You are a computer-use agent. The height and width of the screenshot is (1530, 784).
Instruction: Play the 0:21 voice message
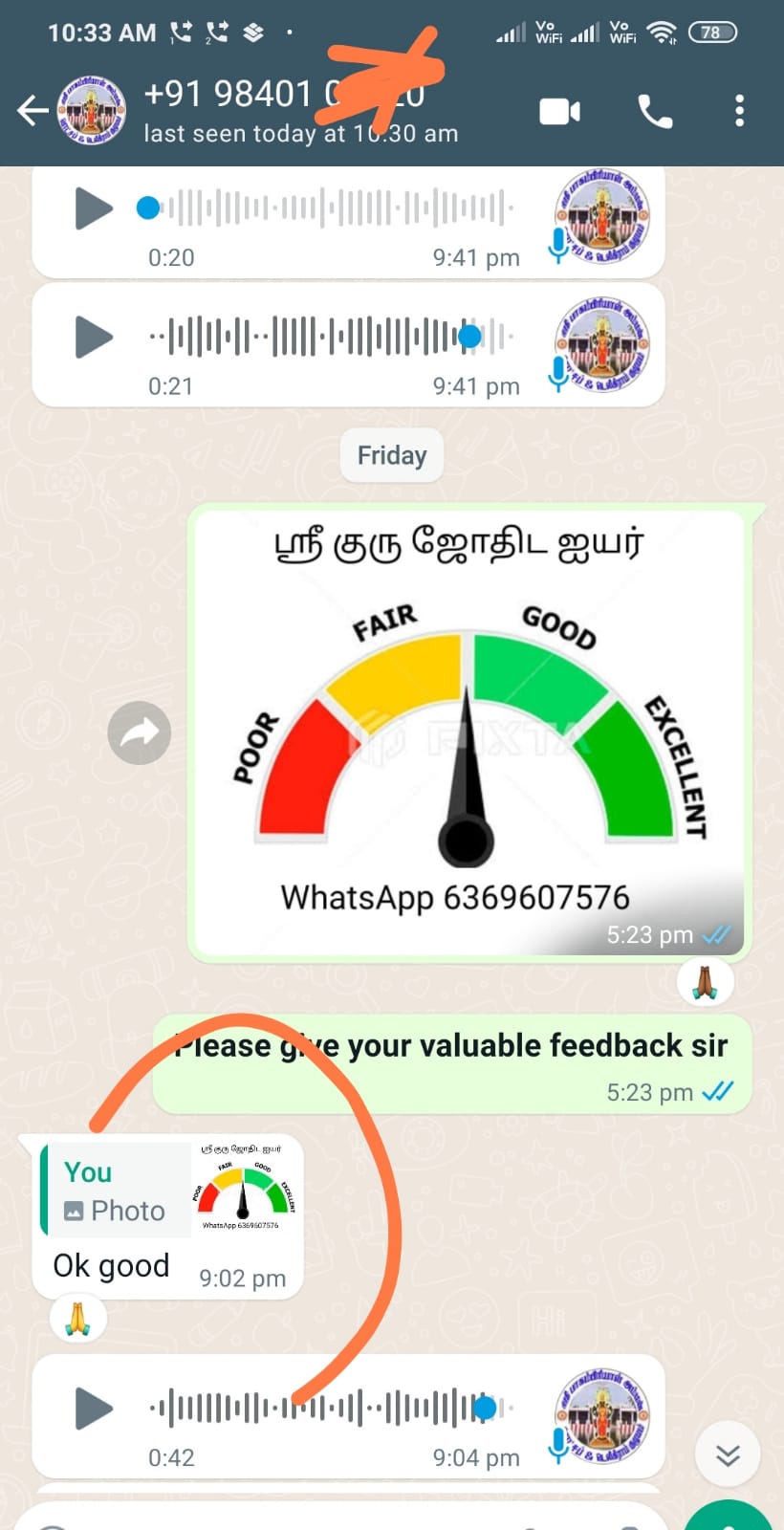pos(94,337)
